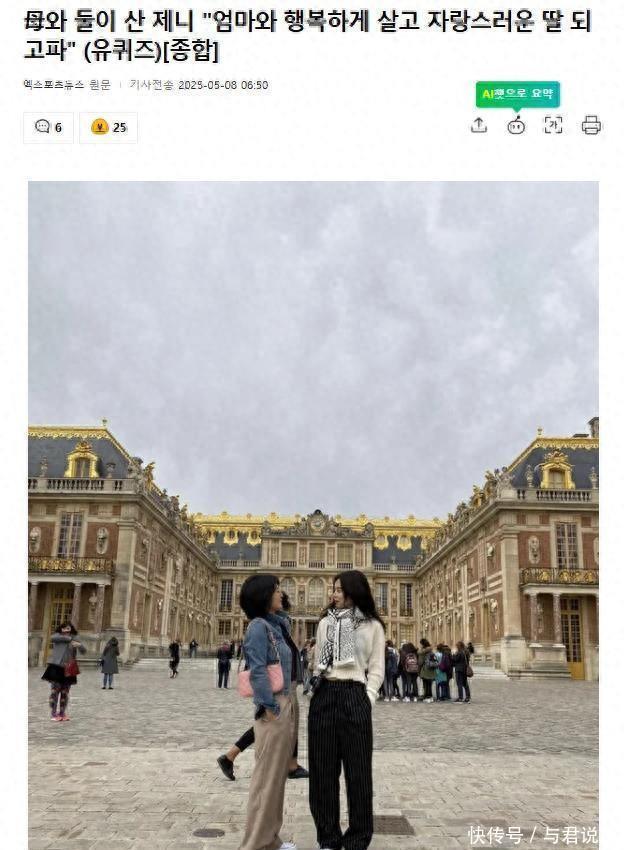
Task: Share this article
Action: (x=479, y=125)
